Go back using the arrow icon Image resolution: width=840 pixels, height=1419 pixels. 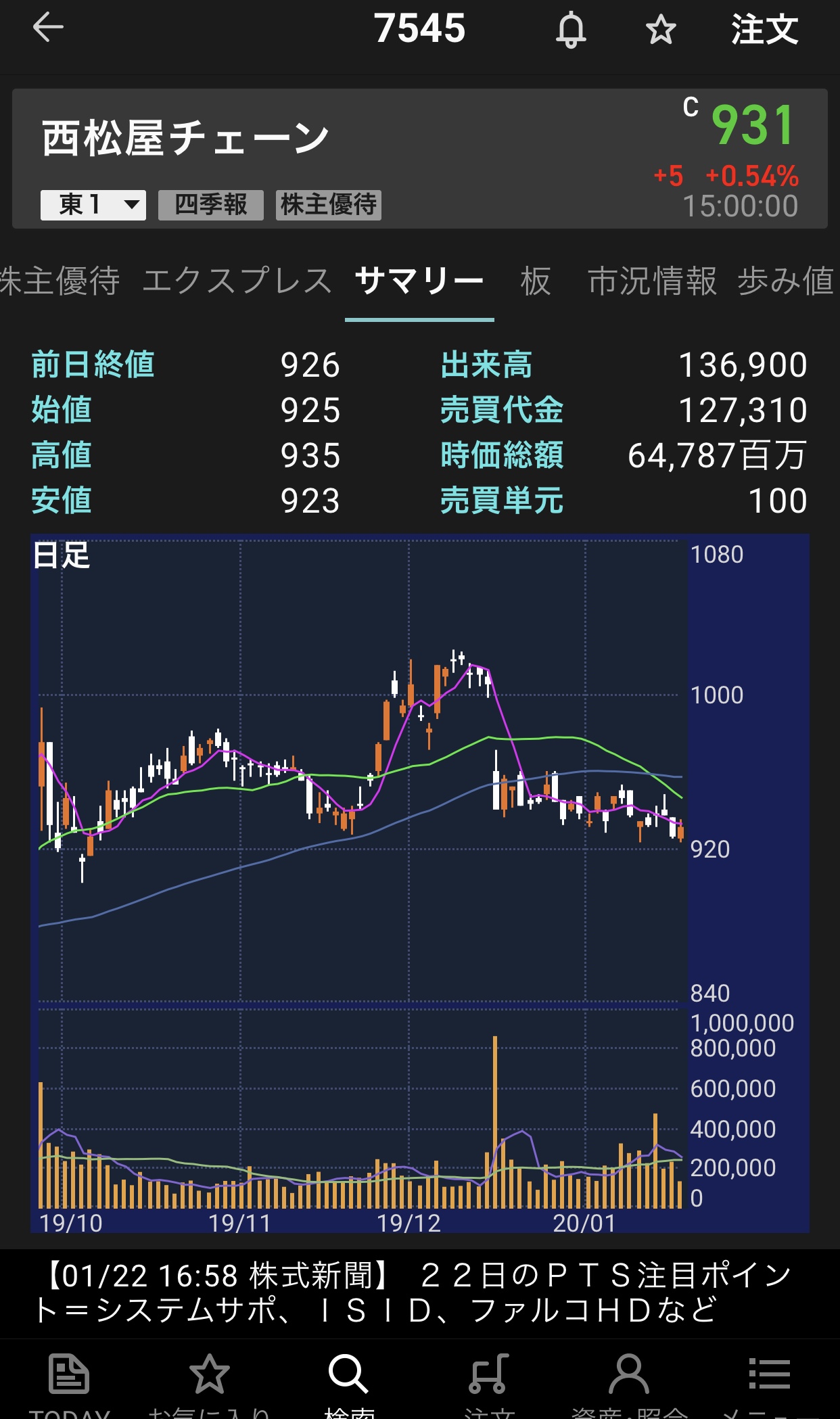pos(48,28)
